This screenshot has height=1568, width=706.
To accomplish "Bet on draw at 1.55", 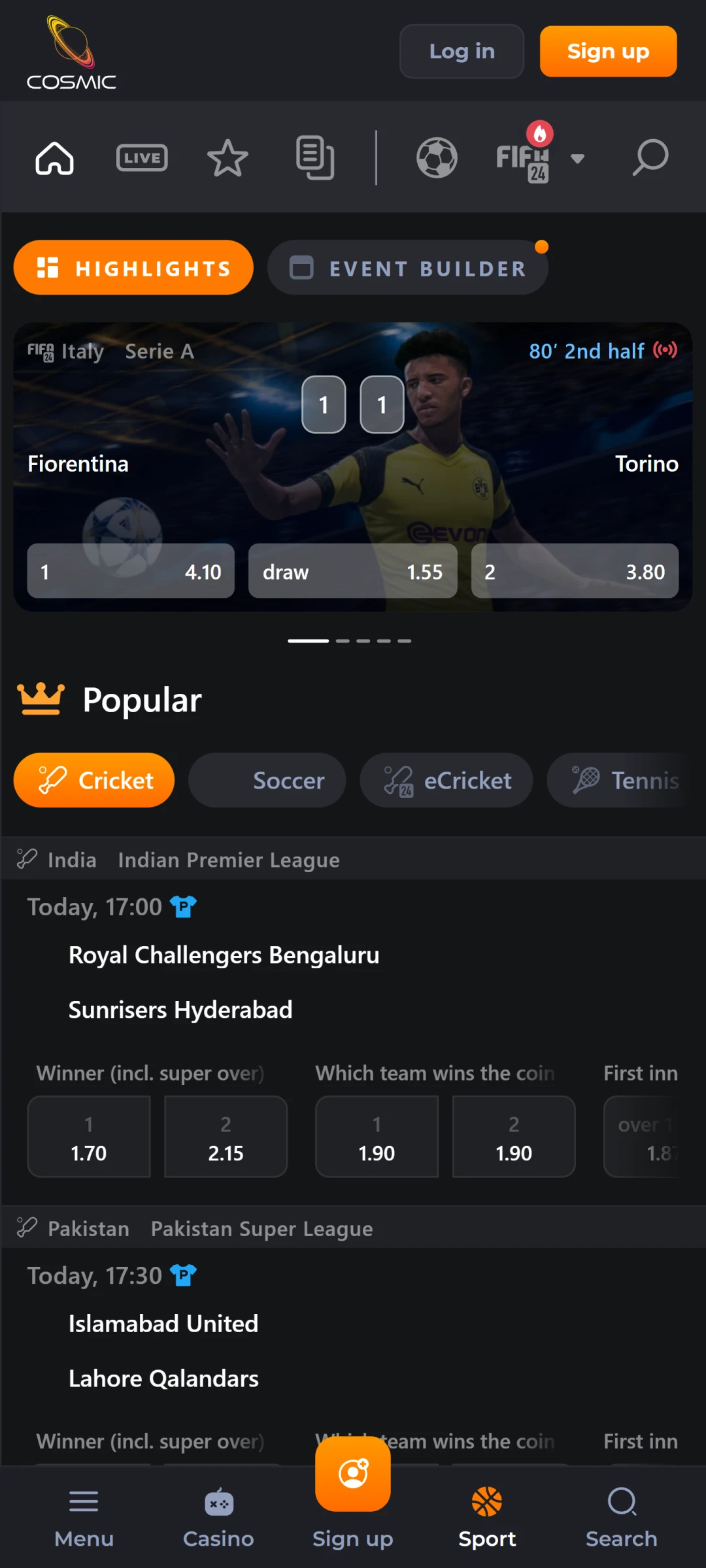I will [x=352, y=572].
